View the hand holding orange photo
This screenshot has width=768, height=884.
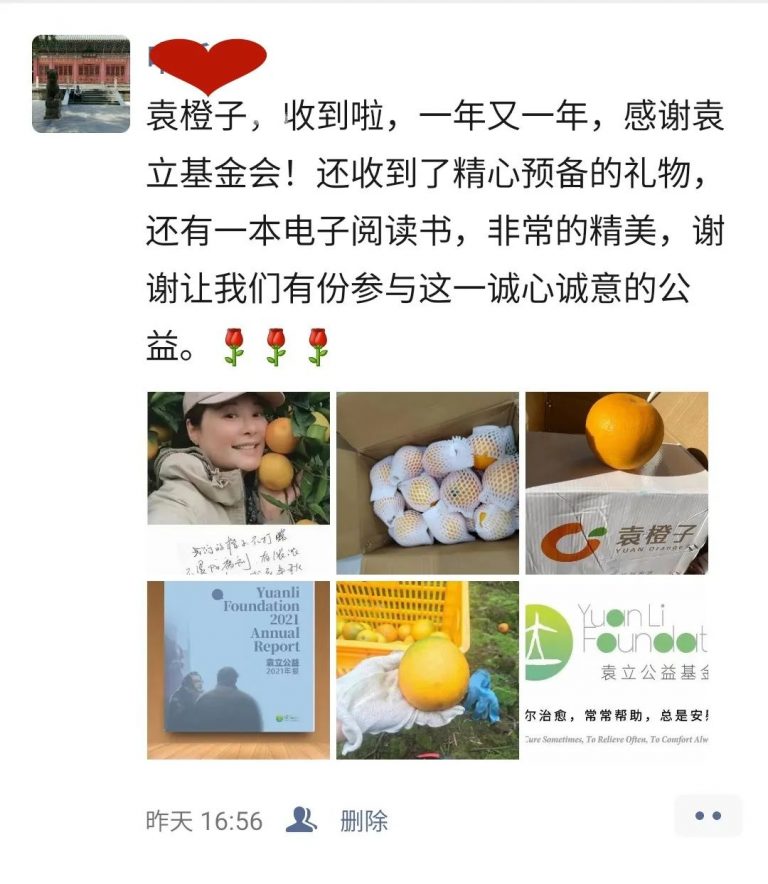pyautogui.click(x=427, y=670)
